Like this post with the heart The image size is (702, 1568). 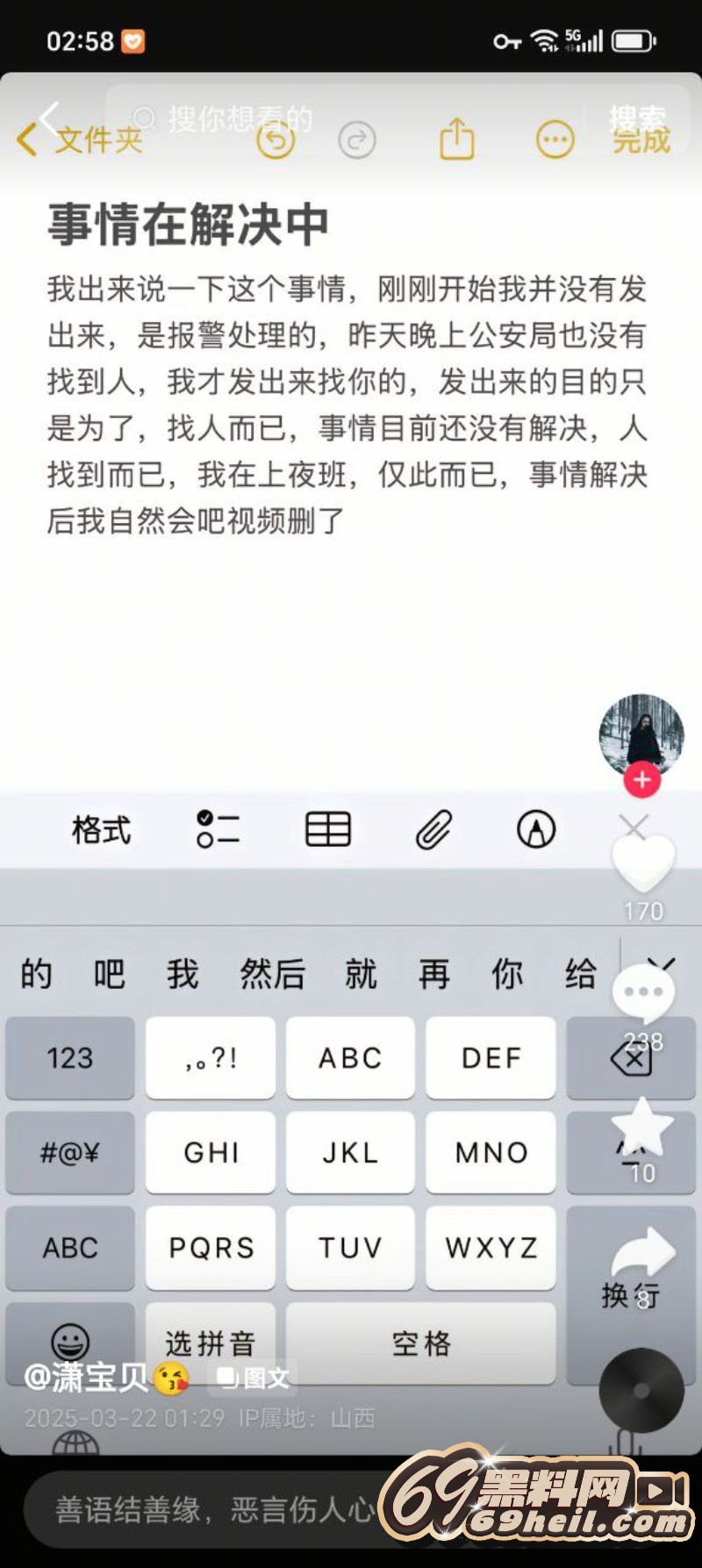[x=643, y=866]
